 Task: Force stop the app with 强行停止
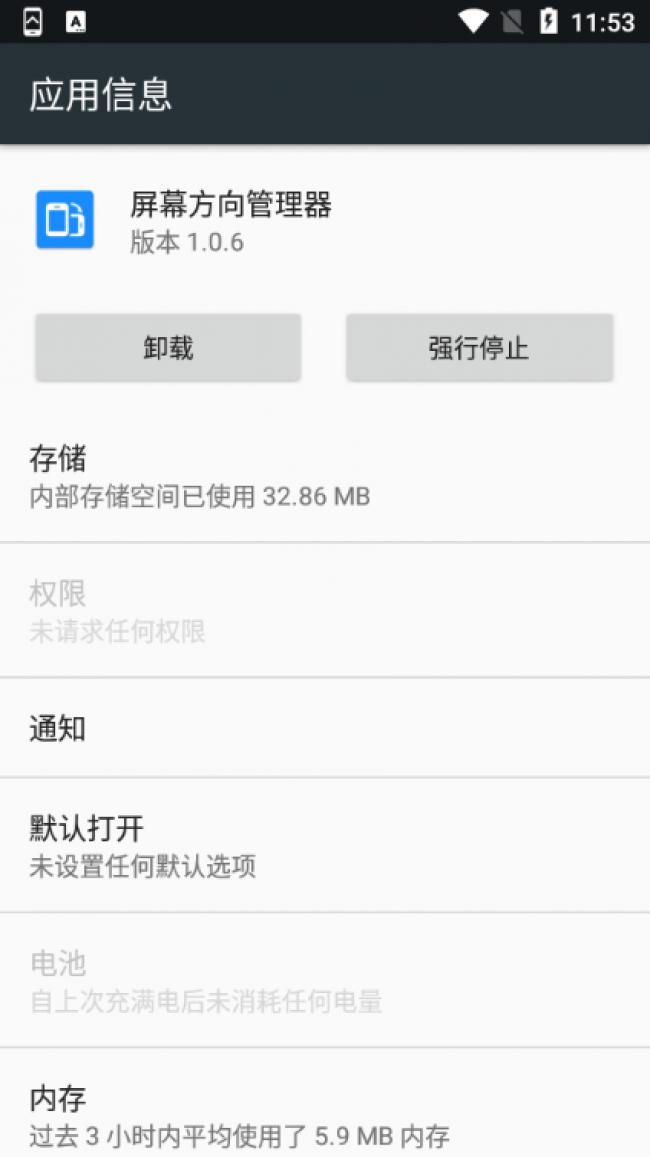tap(480, 348)
